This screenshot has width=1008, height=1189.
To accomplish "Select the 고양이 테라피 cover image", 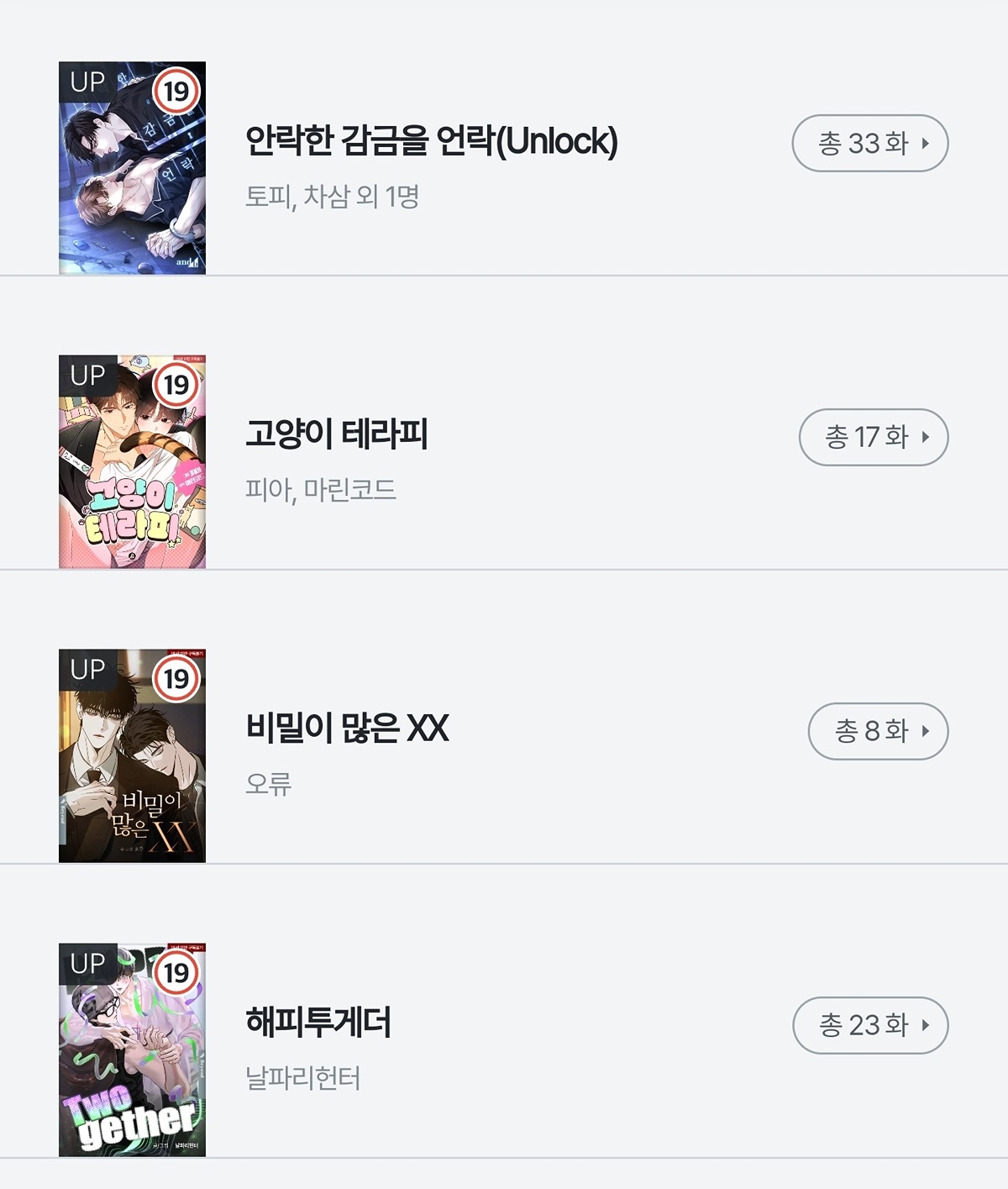I will [132, 461].
